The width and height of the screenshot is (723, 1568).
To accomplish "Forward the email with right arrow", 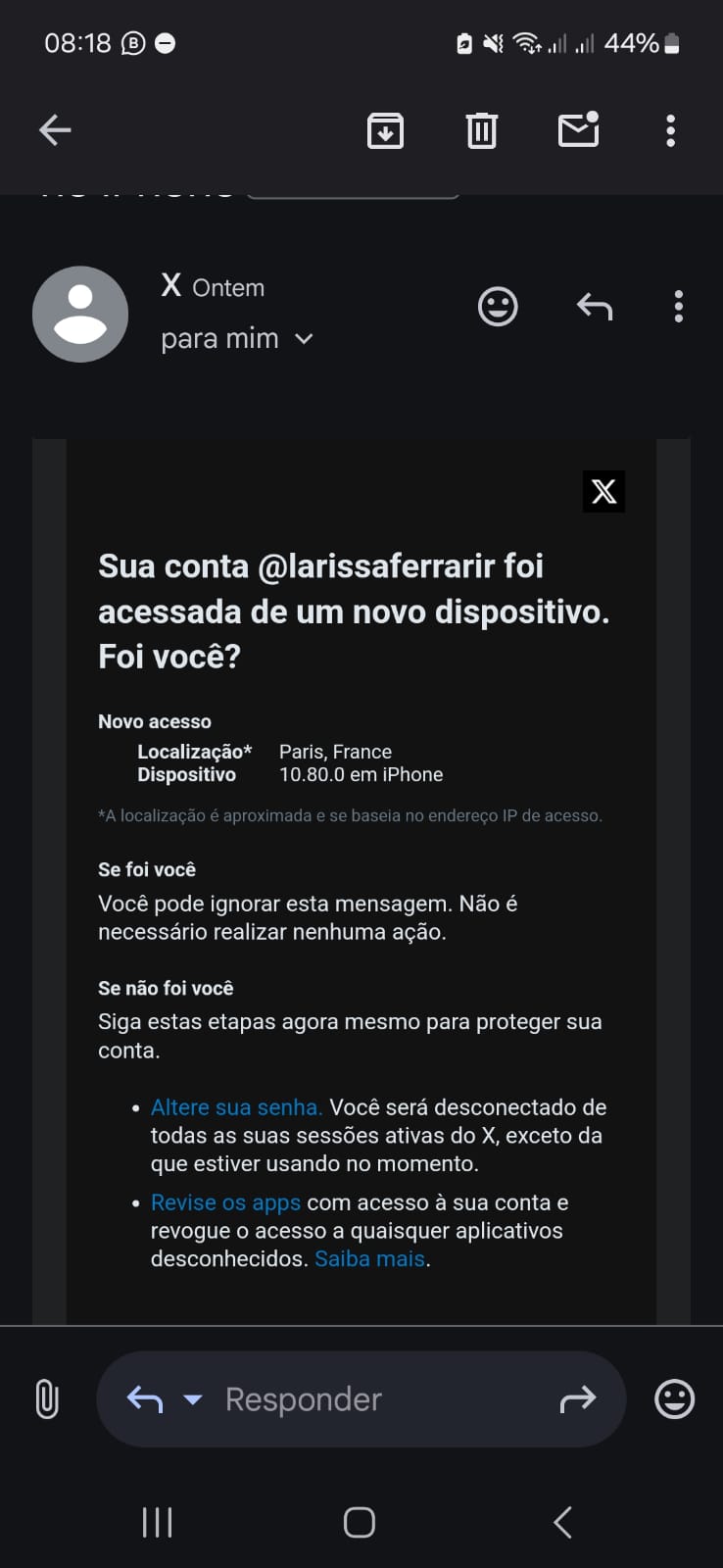I will point(578,1399).
